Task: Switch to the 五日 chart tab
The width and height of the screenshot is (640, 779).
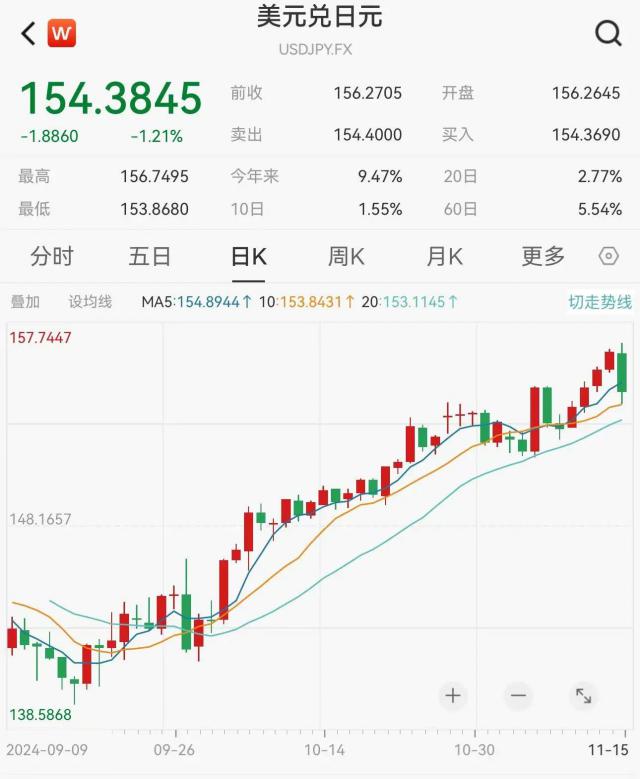Action: [x=150, y=257]
